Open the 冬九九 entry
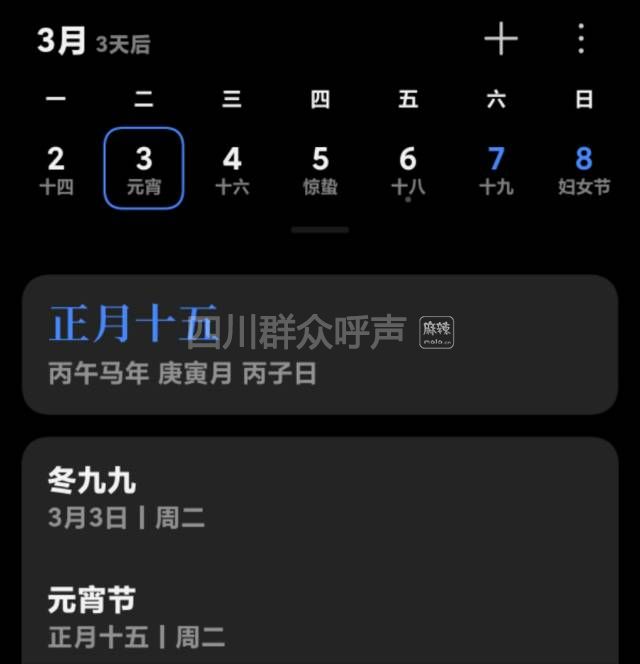The width and height of the screenshot is (640, 664). coord(320,498)
